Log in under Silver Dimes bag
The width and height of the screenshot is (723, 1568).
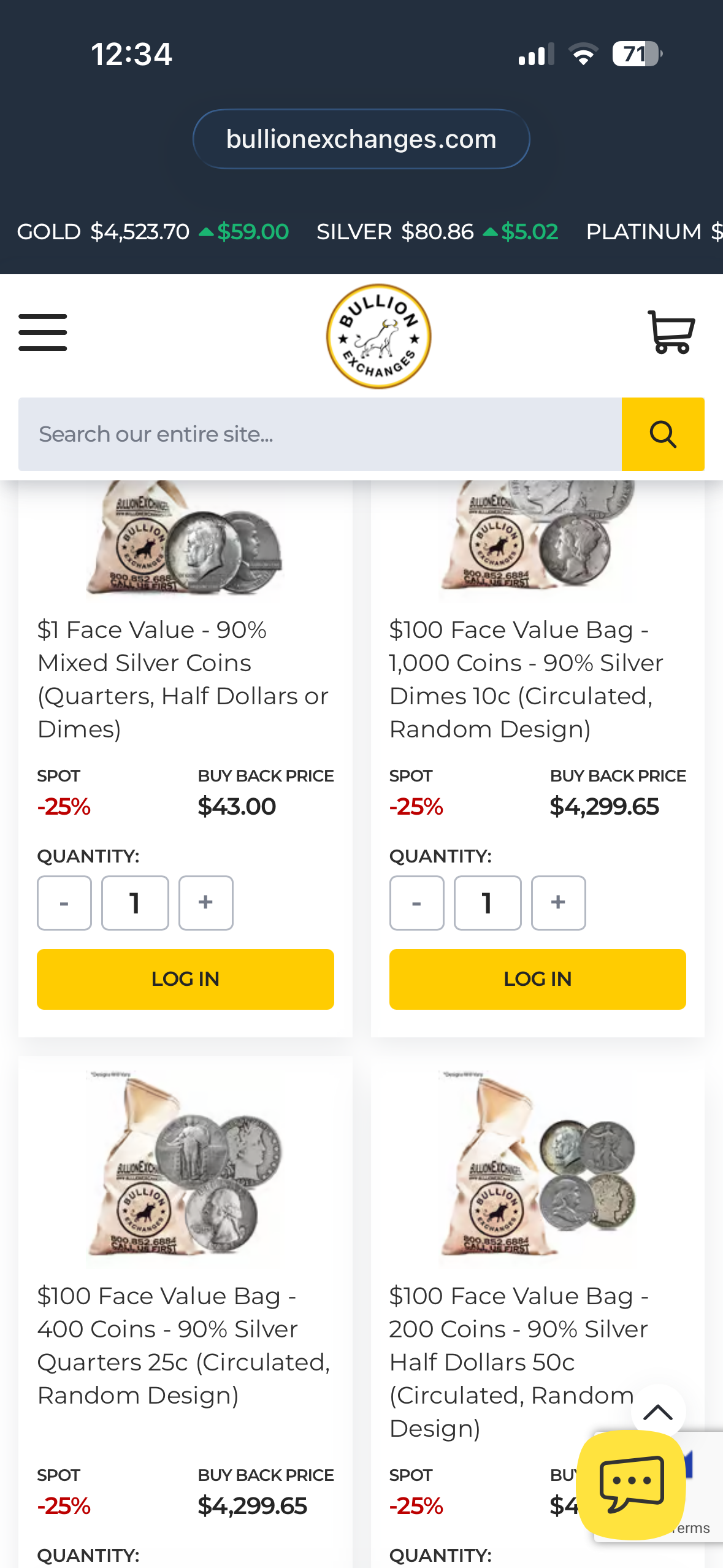537,979
